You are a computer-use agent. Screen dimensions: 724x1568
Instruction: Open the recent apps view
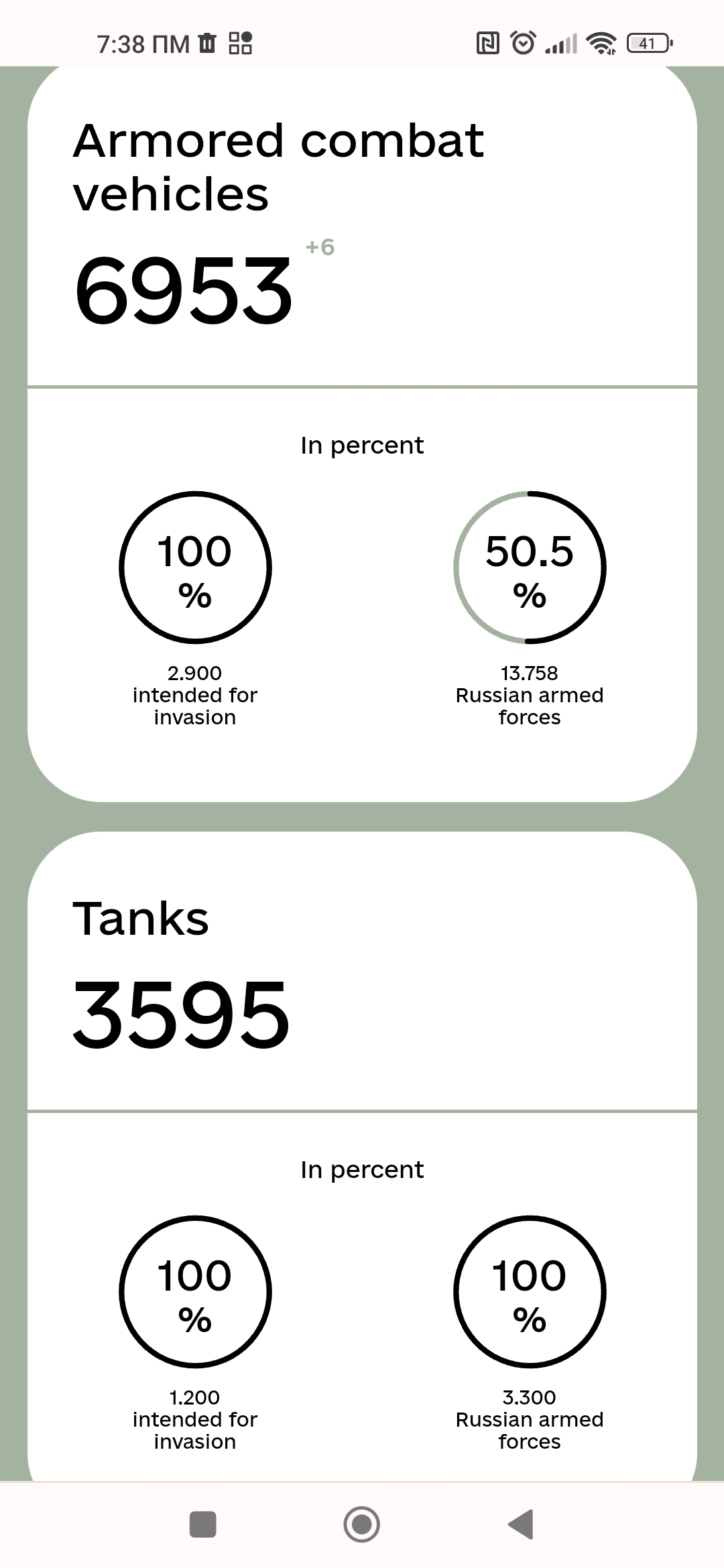[x=203, y=1524]
